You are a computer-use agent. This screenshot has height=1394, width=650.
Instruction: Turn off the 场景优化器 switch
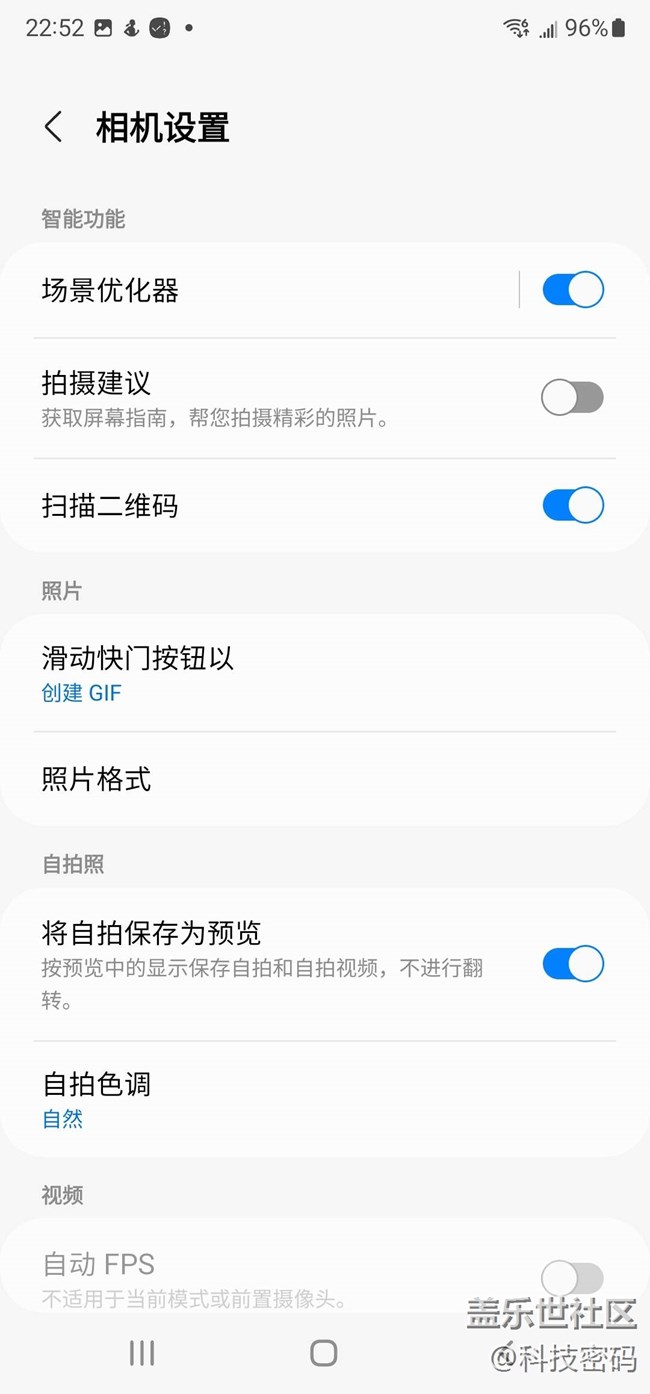[573, 290]
